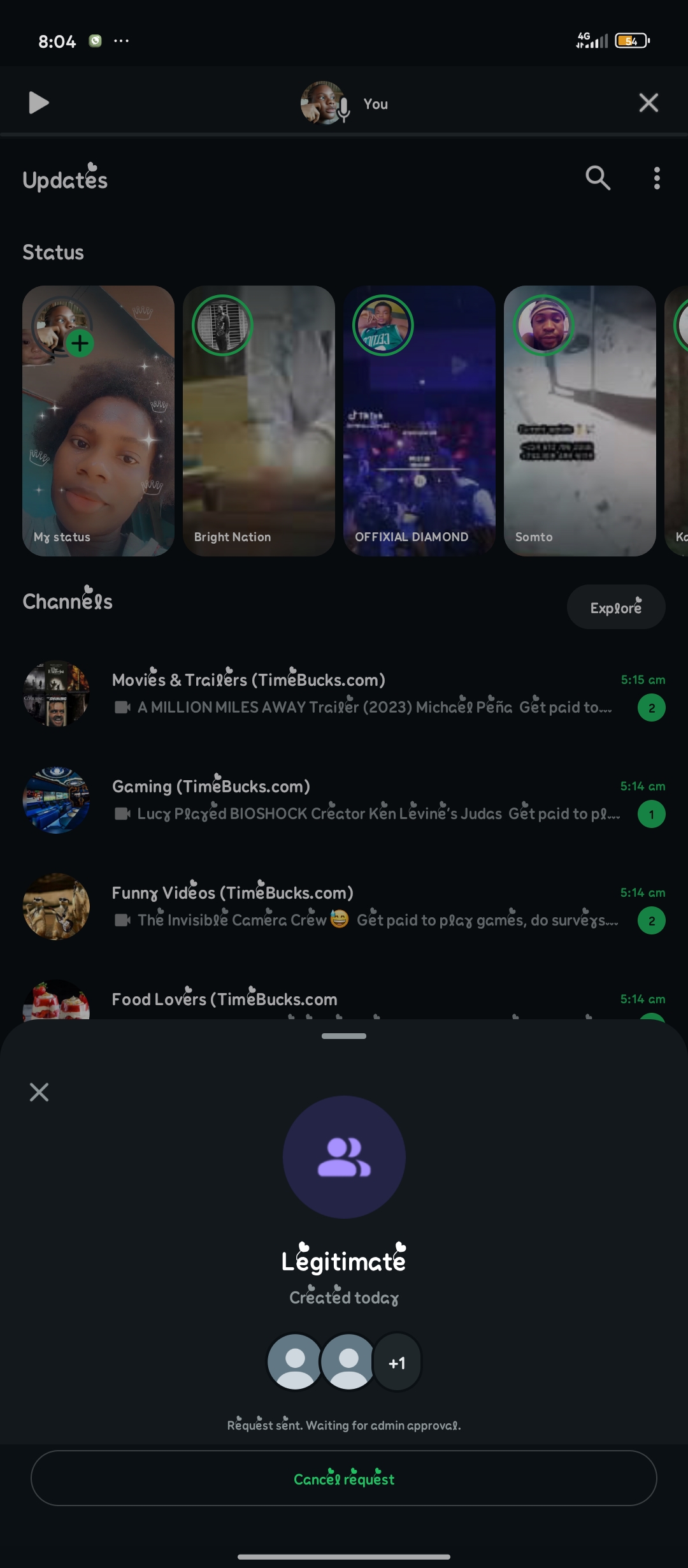Search in Updates
This screenshot has width=688, height=1568.
coord(598,178)
